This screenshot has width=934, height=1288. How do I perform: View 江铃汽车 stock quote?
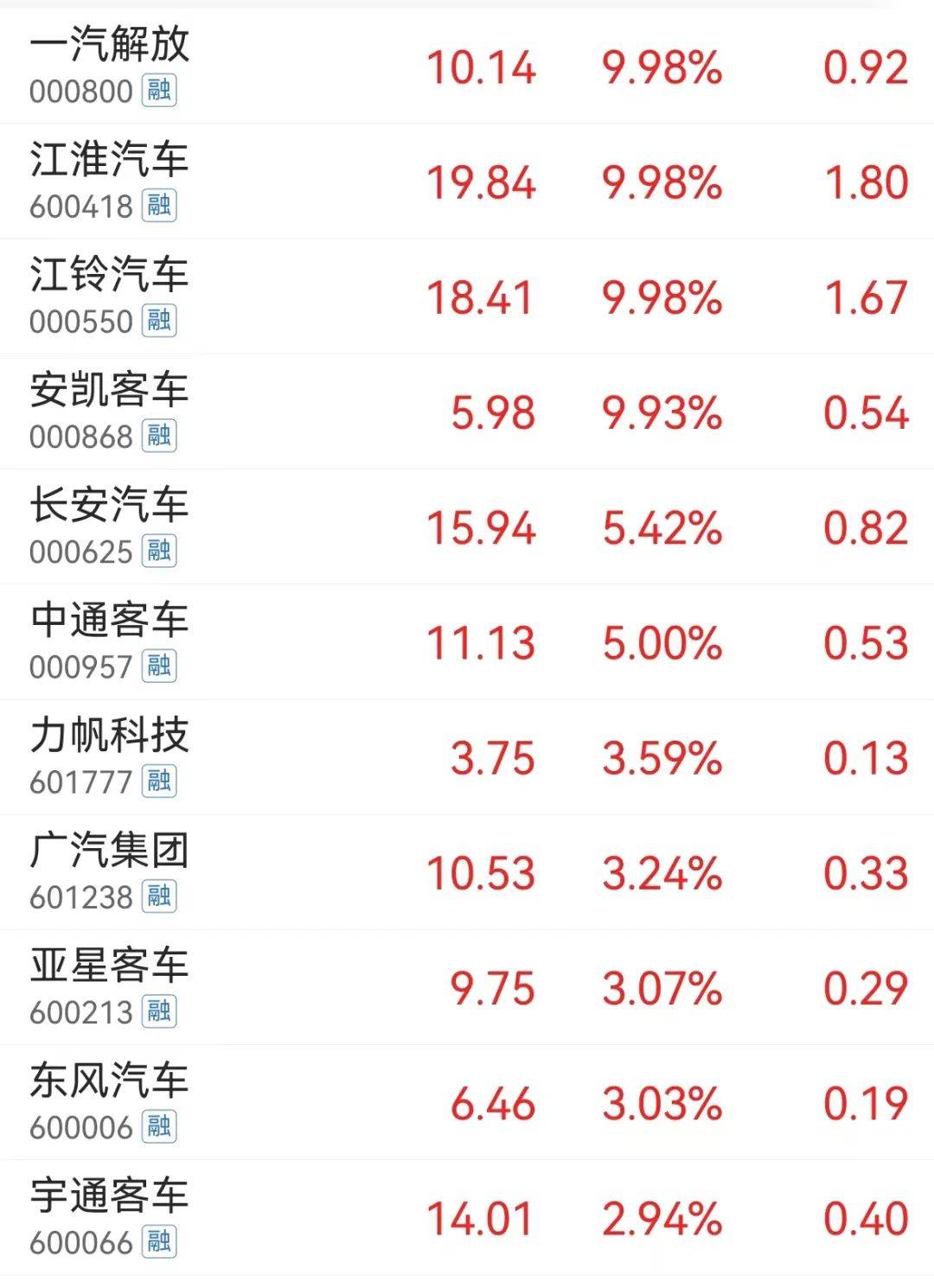(110, 276)
